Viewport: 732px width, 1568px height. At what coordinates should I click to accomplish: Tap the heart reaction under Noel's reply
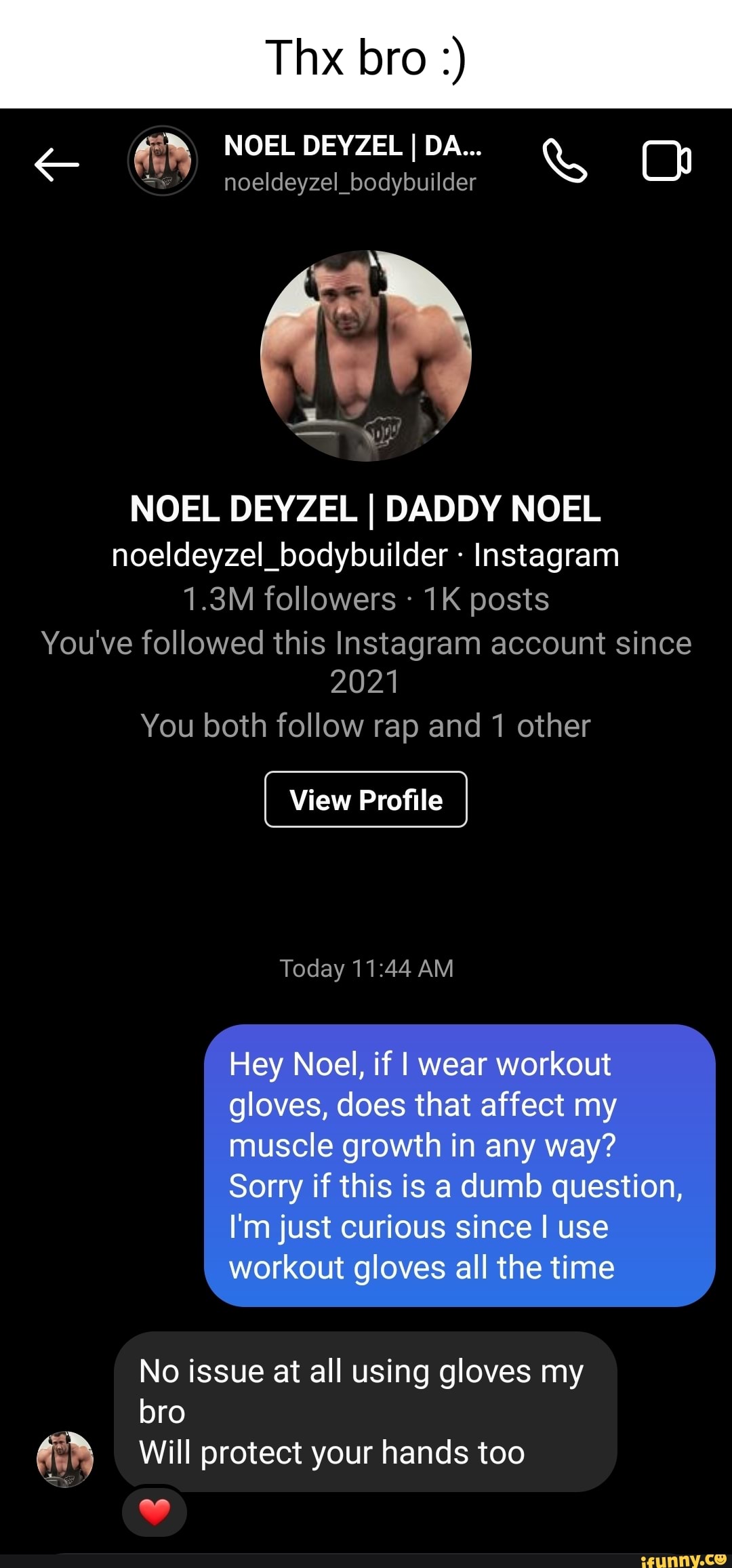click(155, 1511)
